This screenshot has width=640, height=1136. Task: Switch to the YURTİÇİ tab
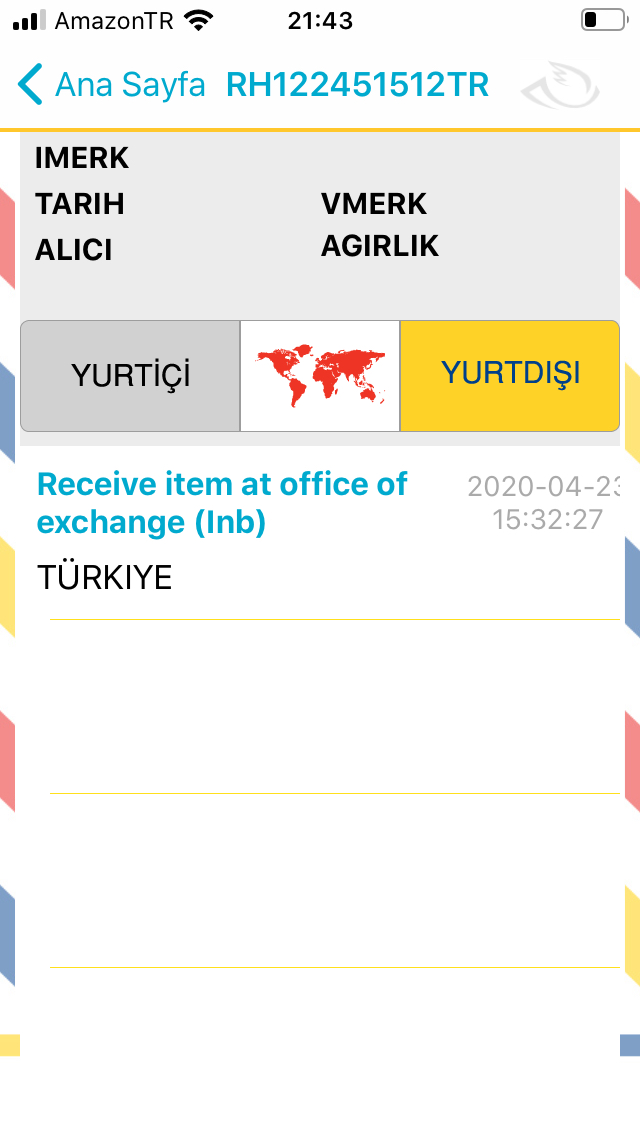click(130, 376)
